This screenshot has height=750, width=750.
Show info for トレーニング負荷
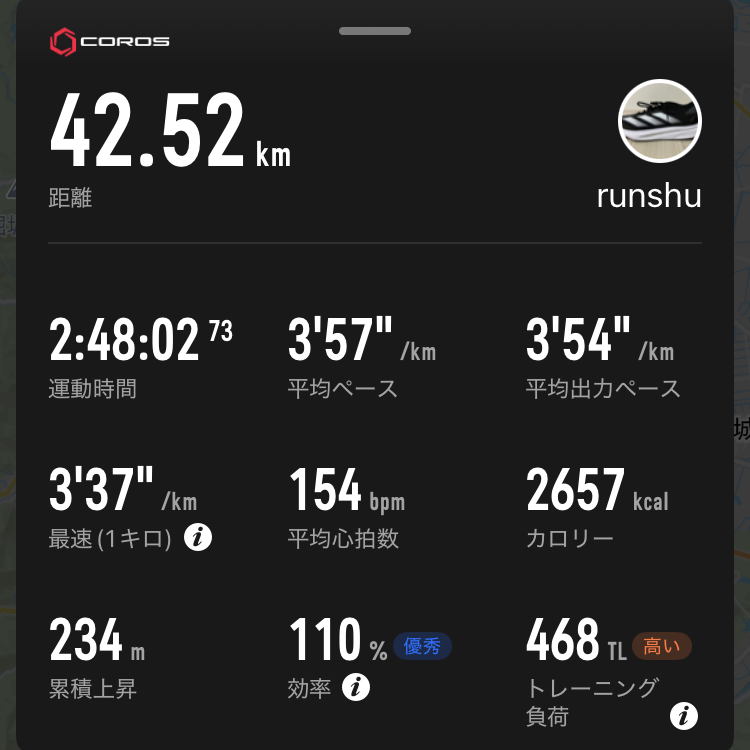coord(684,716)
